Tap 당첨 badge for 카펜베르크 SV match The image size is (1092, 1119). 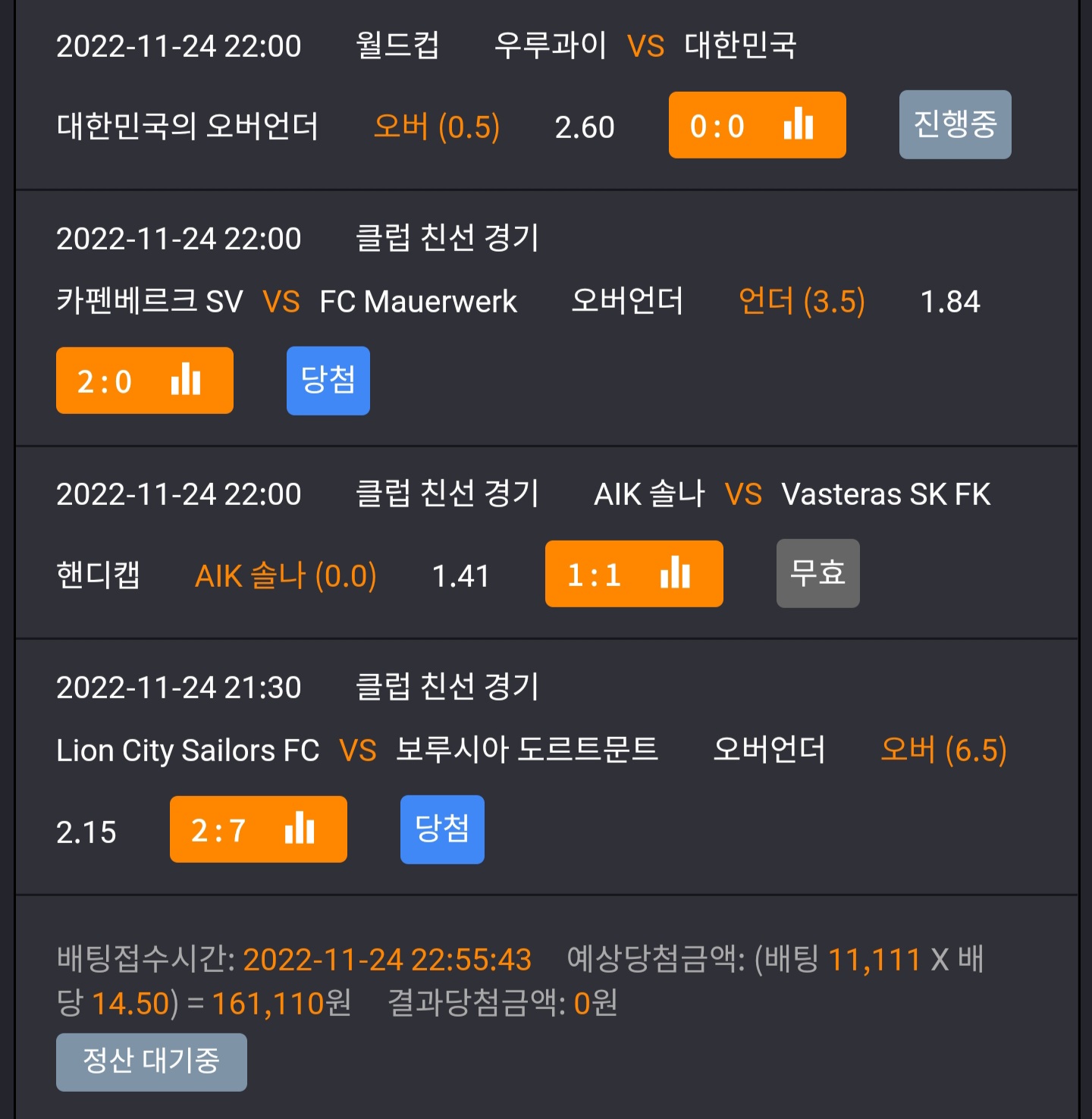pyautogui.click(x=328, y=381)
